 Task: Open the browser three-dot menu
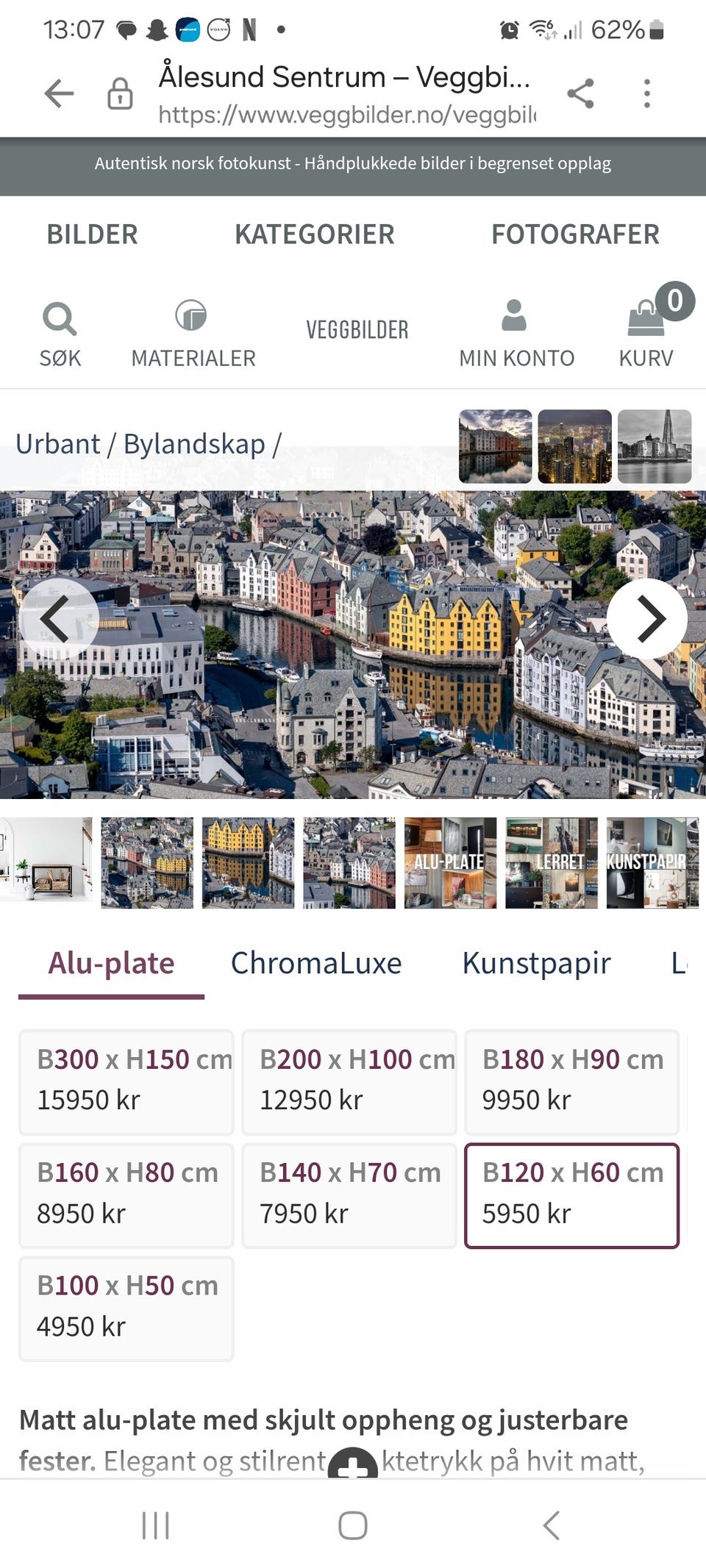[x=646, y=93]
